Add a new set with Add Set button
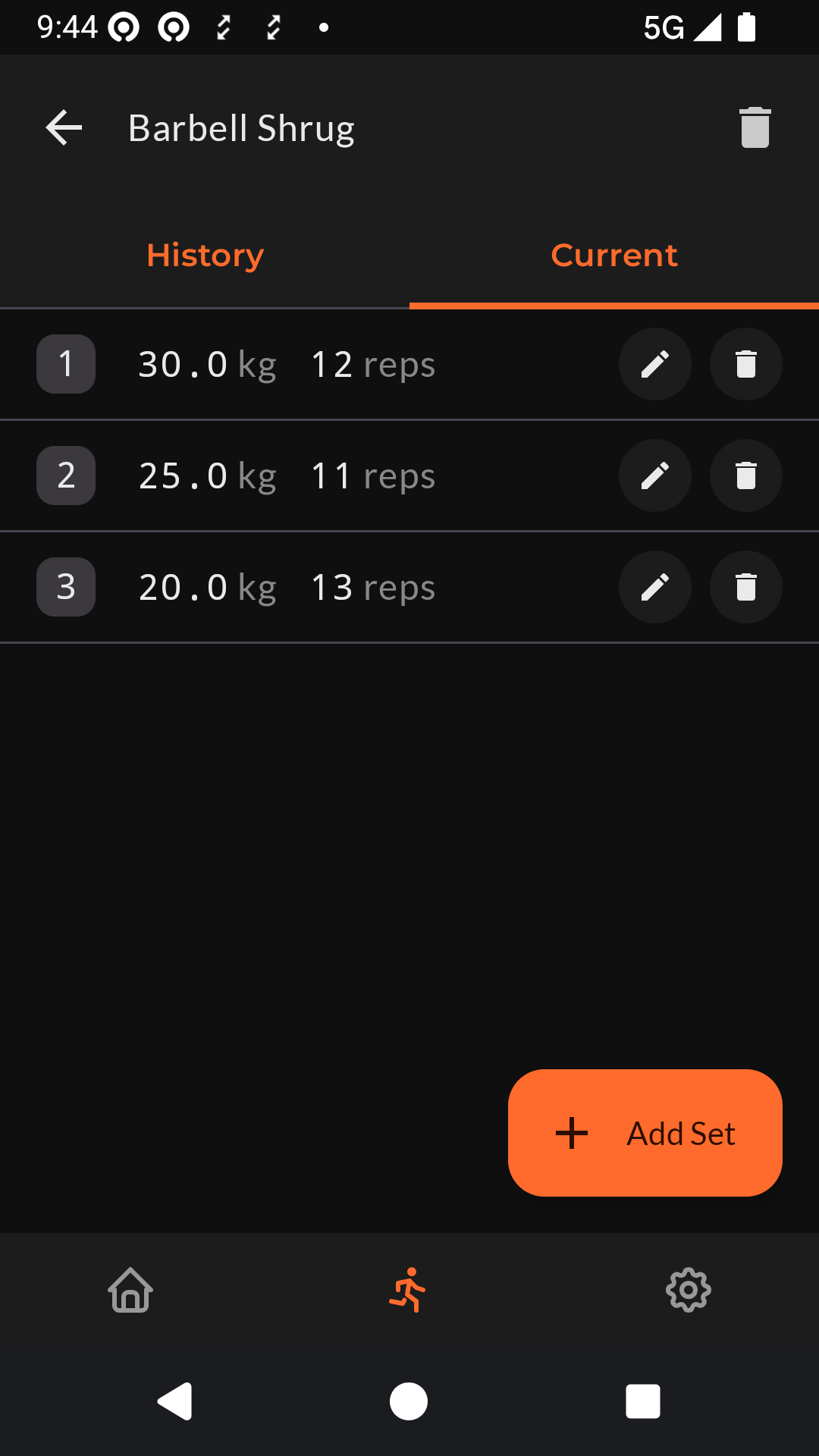The image size is (819, 1456). click(644, 1133)
